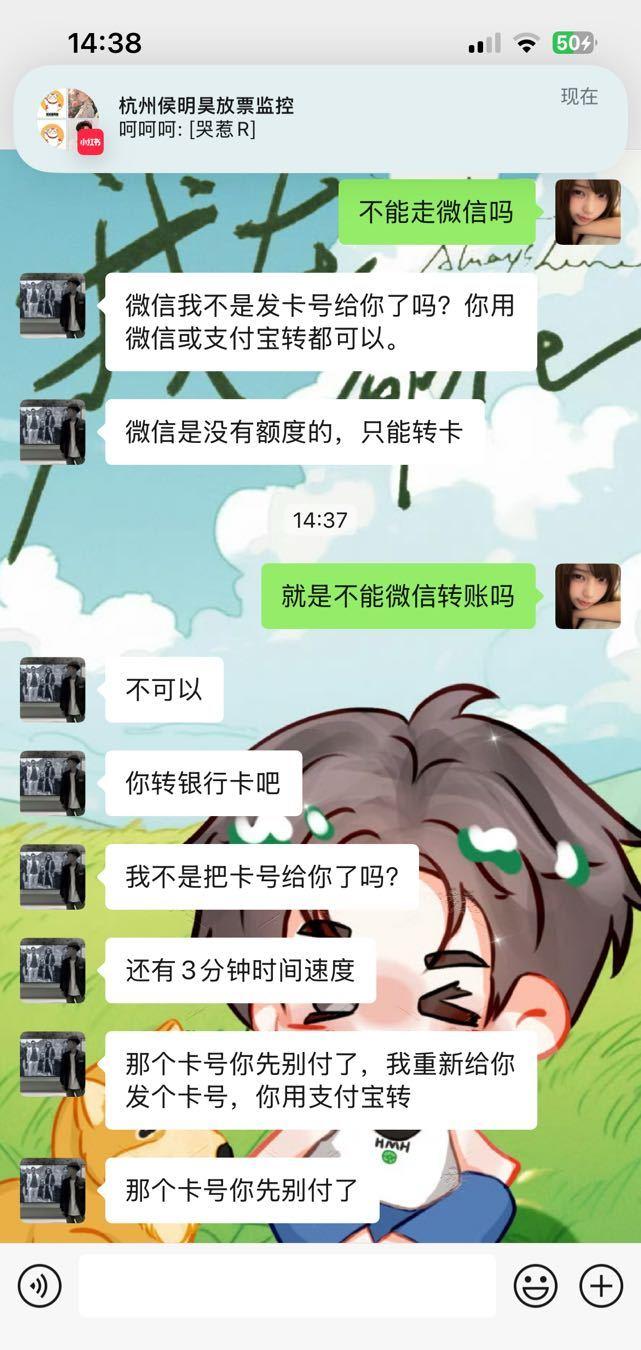Tap your avatar beside 不能走微信吗
Image resolution: width=641 pixels, height=1350 pixels.
pos(587,212)
